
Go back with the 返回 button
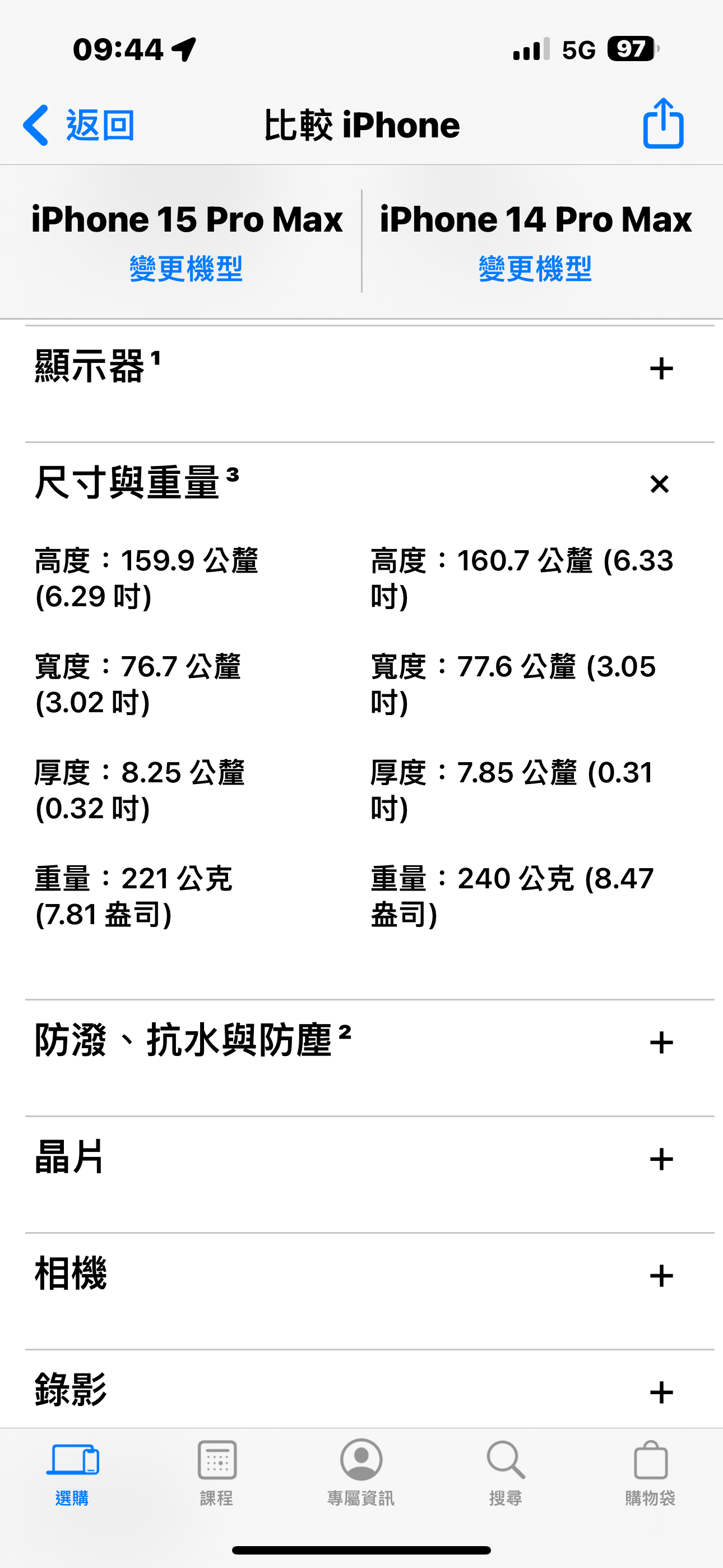click(x=78, y=126)
